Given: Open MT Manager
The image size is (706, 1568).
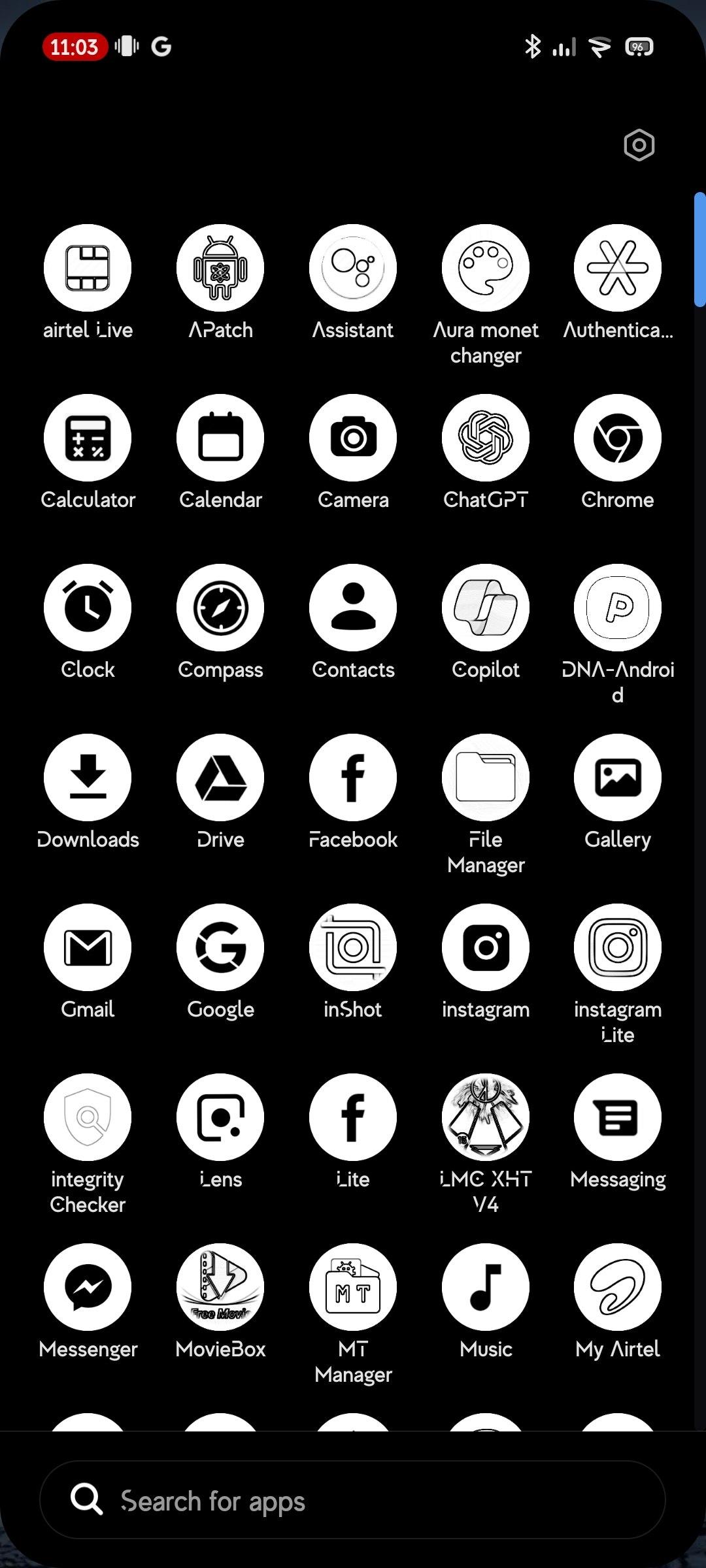Looking at the screenshot, I should 353,1287.
